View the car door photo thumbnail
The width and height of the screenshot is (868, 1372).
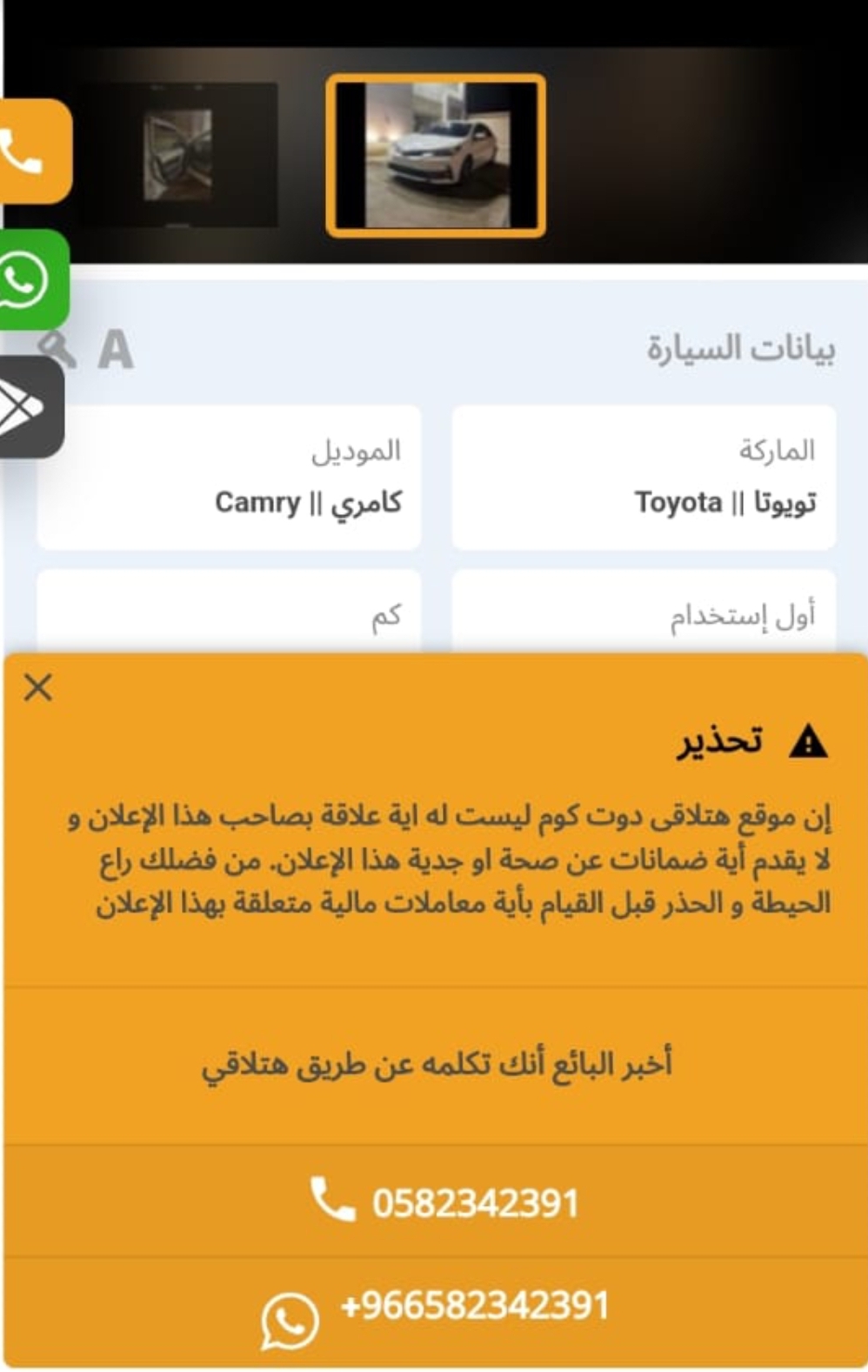pos(178,156)
